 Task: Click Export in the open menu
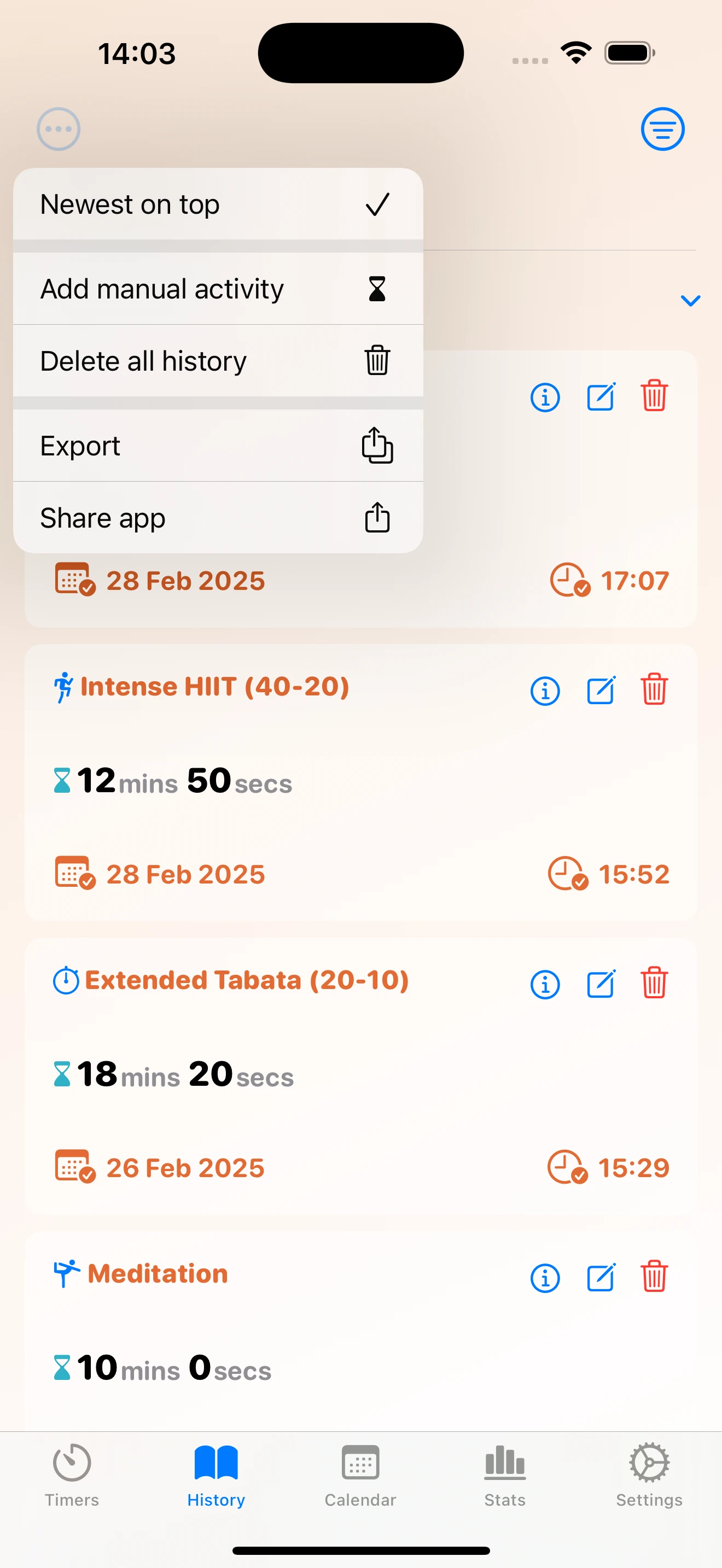pyautogui.click(x=217, y=445)
